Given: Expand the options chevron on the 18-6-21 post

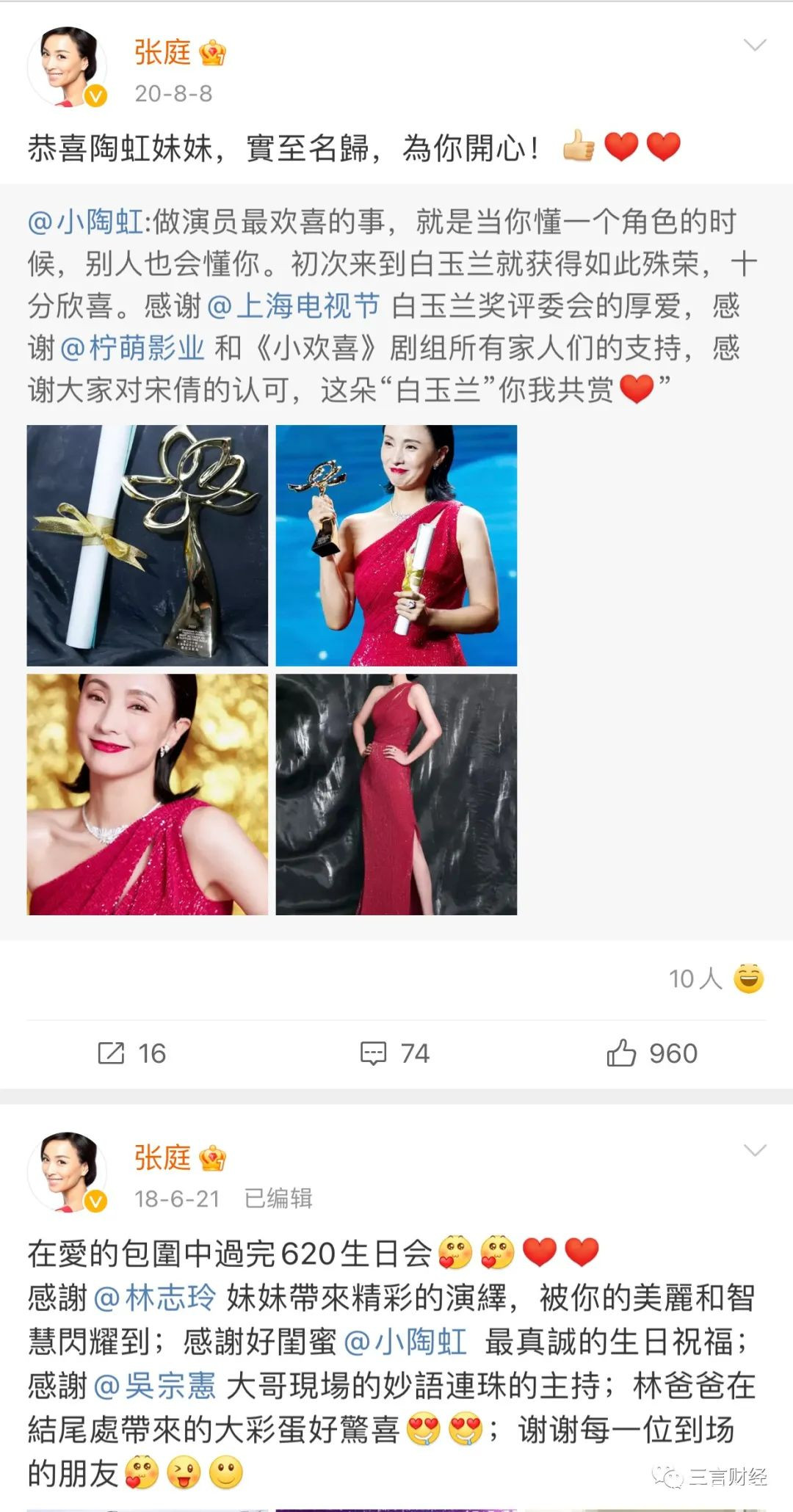Looking at the screenshot, I should (754, 1150).
